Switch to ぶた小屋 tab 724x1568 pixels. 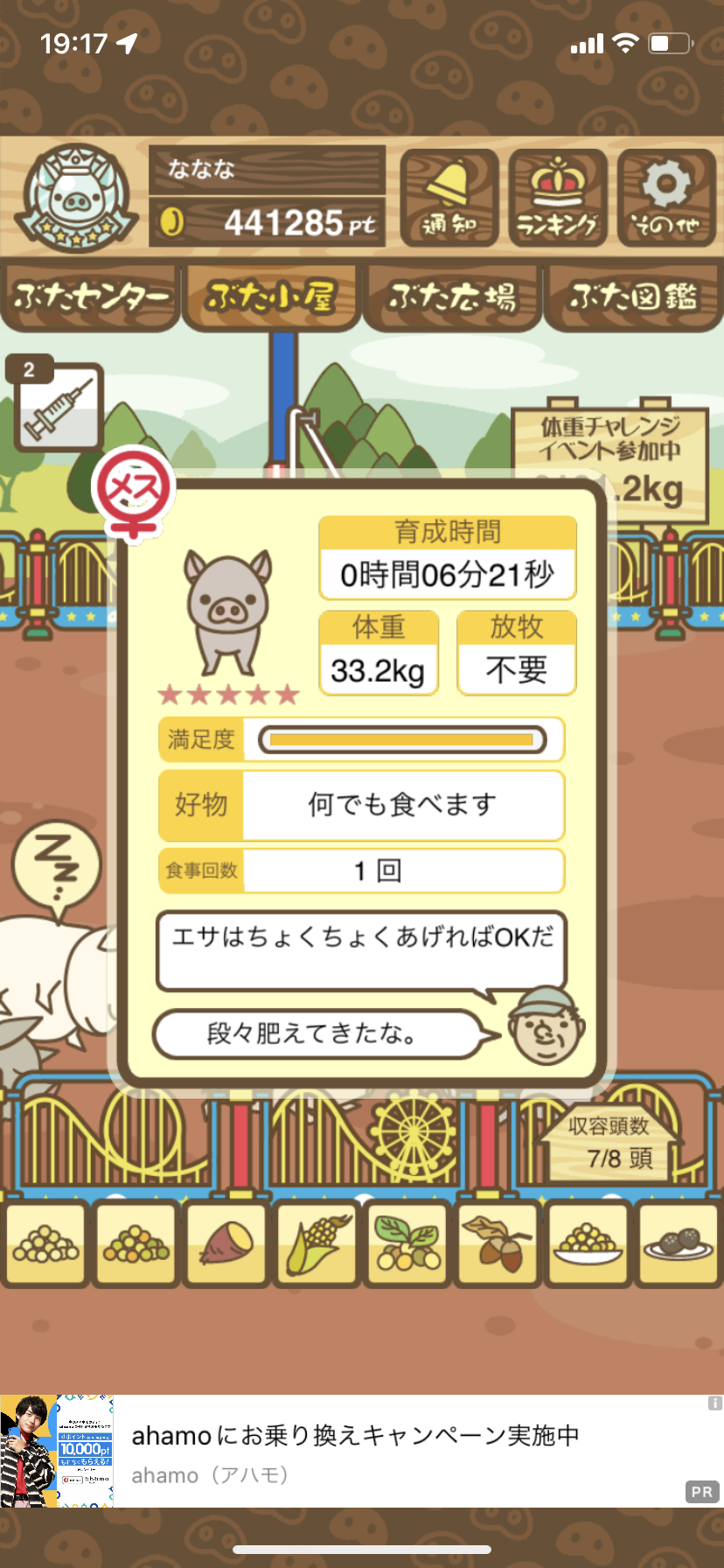click(271, 297)
